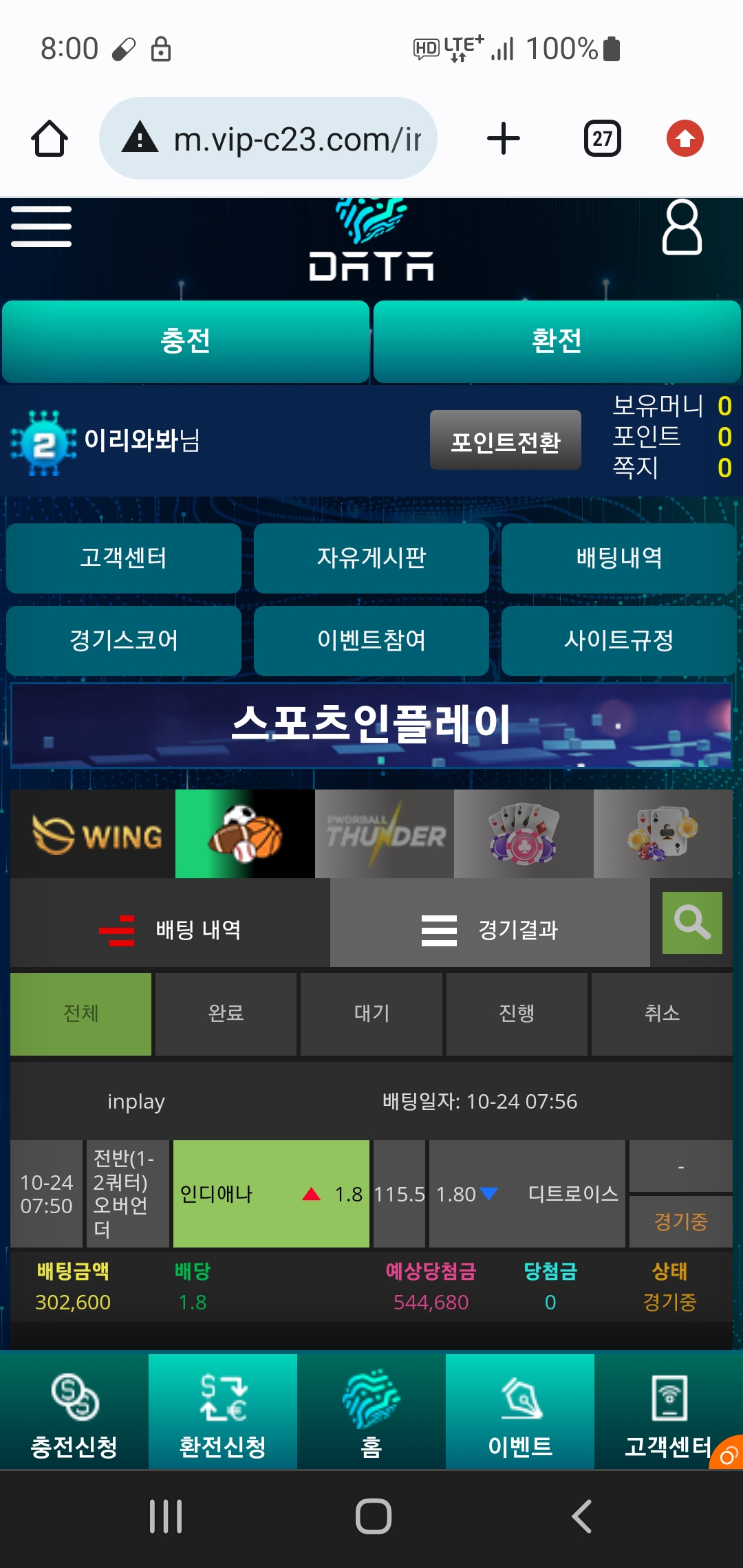
Task: Tap the 환전 withdraw button
Action: (557, 341)
